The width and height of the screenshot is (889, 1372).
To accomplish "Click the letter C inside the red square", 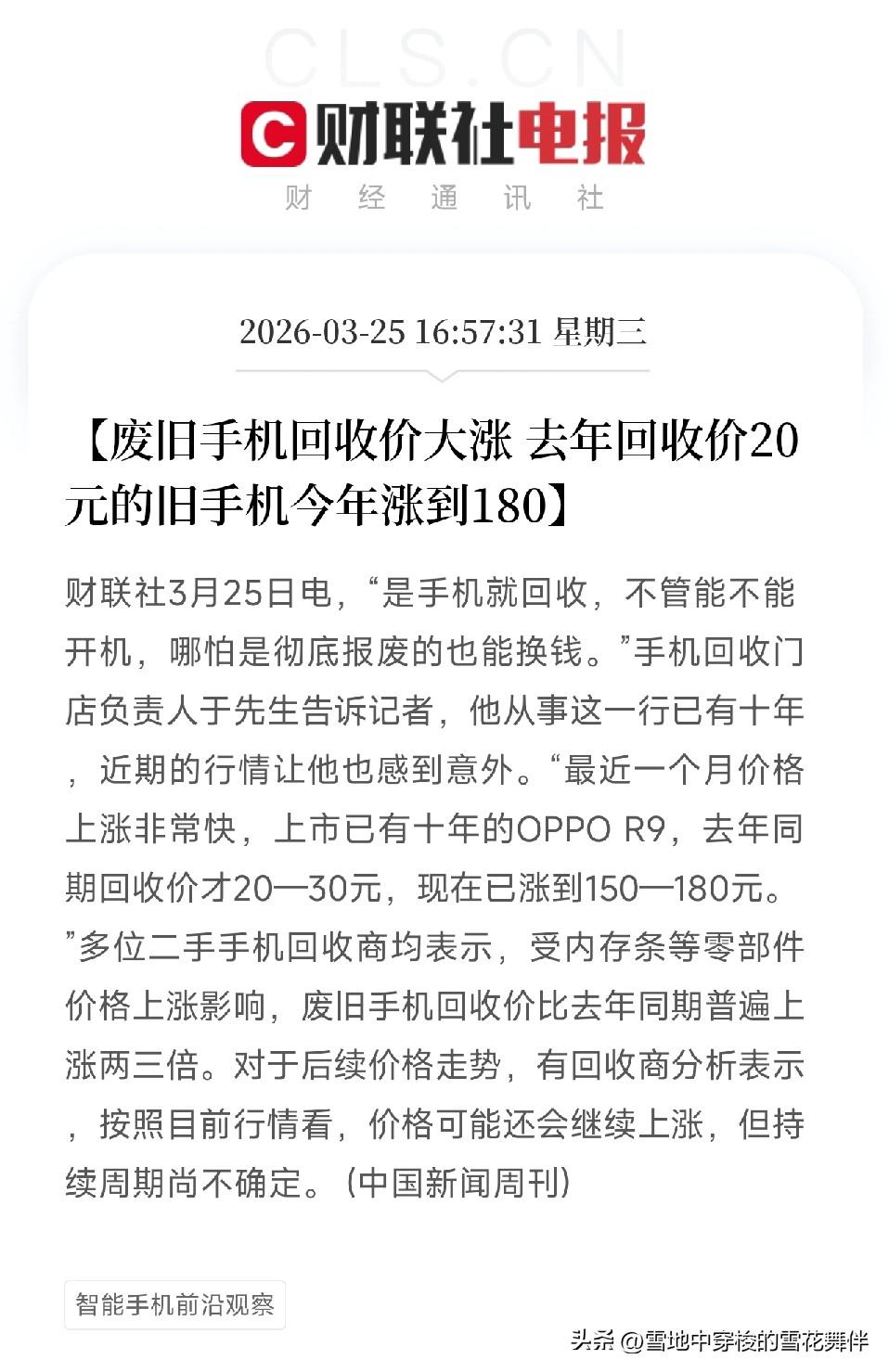I will tap(275, 132).
